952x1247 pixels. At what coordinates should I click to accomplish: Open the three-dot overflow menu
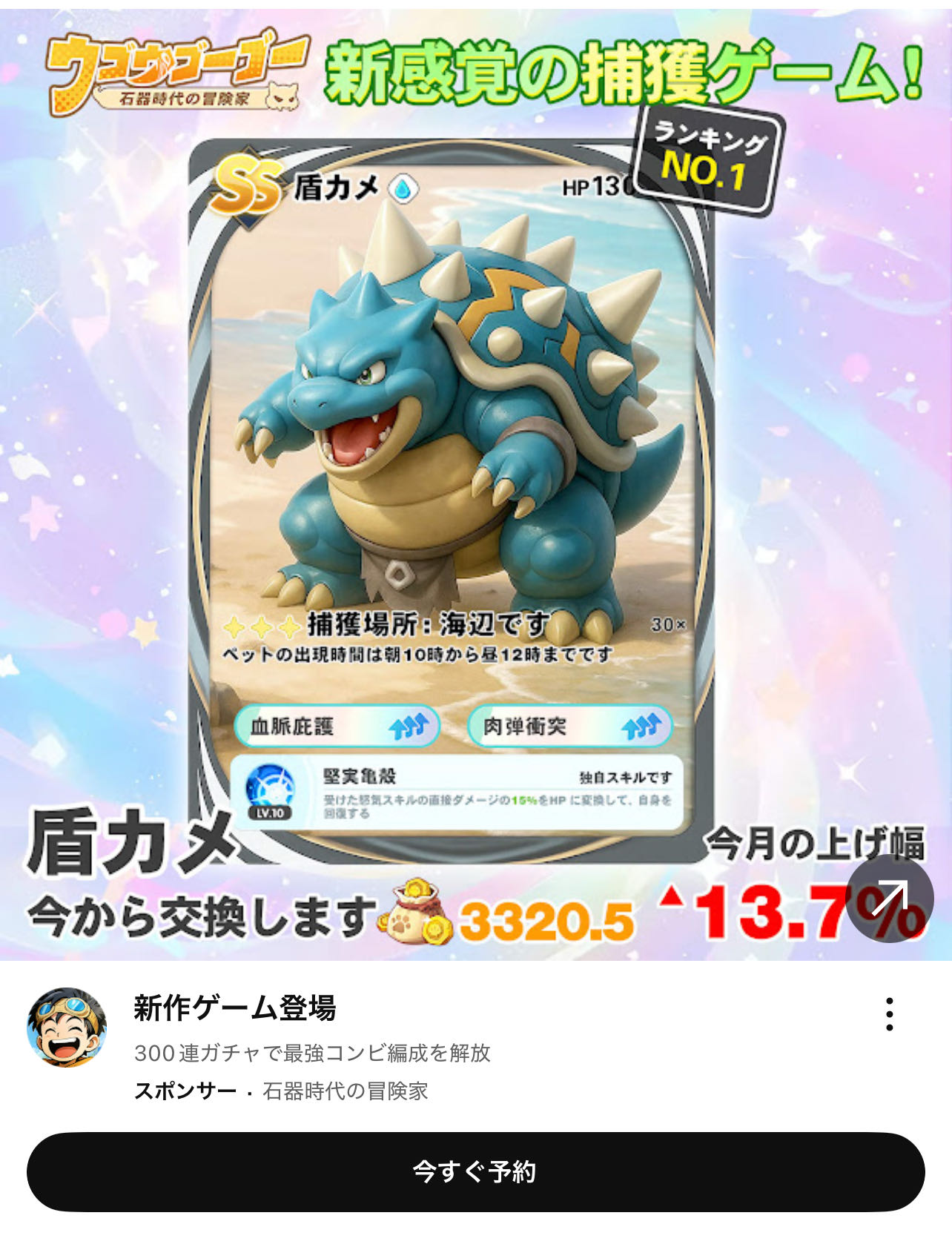(x=889, y=1013)
